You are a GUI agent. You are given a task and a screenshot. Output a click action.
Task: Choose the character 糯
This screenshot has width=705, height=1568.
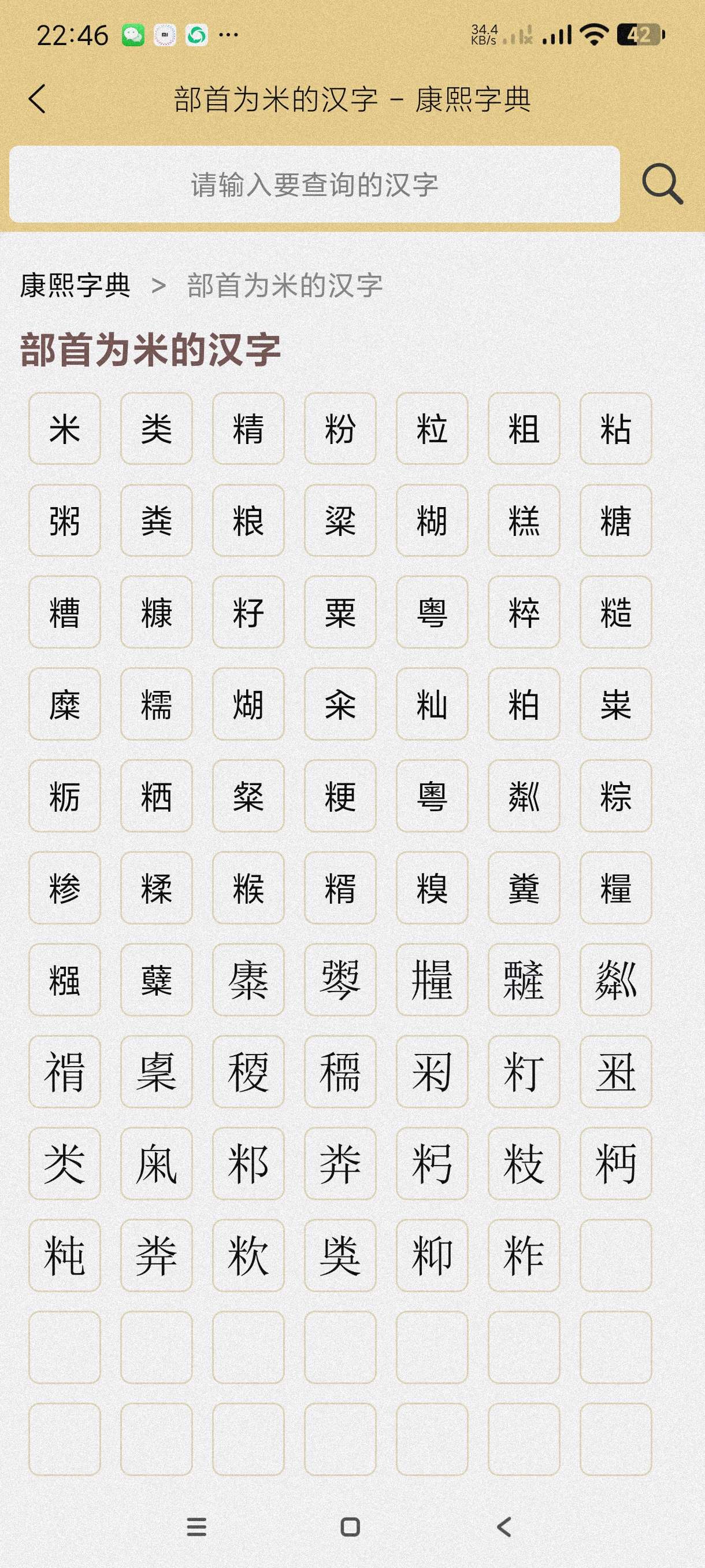(157, 704)
